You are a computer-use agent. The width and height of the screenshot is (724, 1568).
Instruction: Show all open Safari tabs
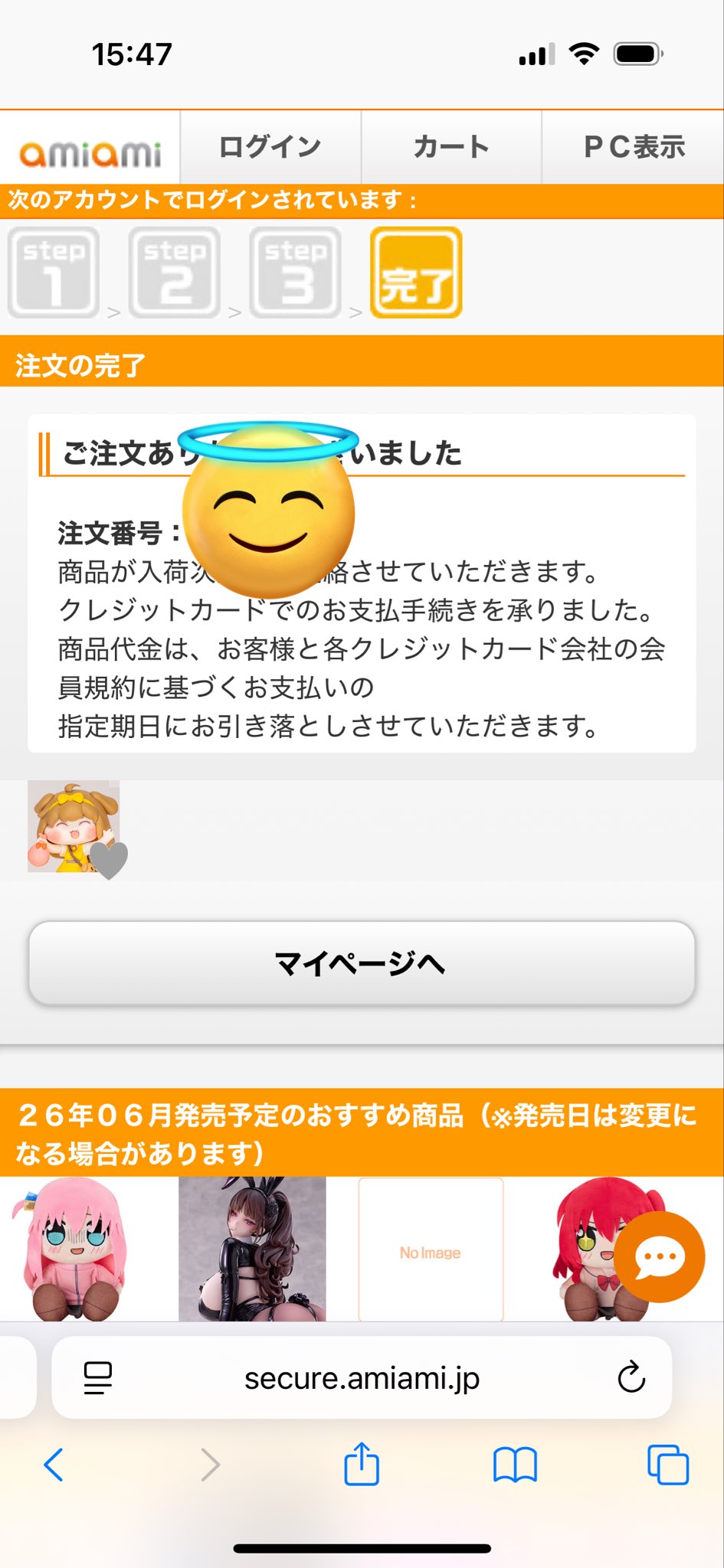(668, 1465)
